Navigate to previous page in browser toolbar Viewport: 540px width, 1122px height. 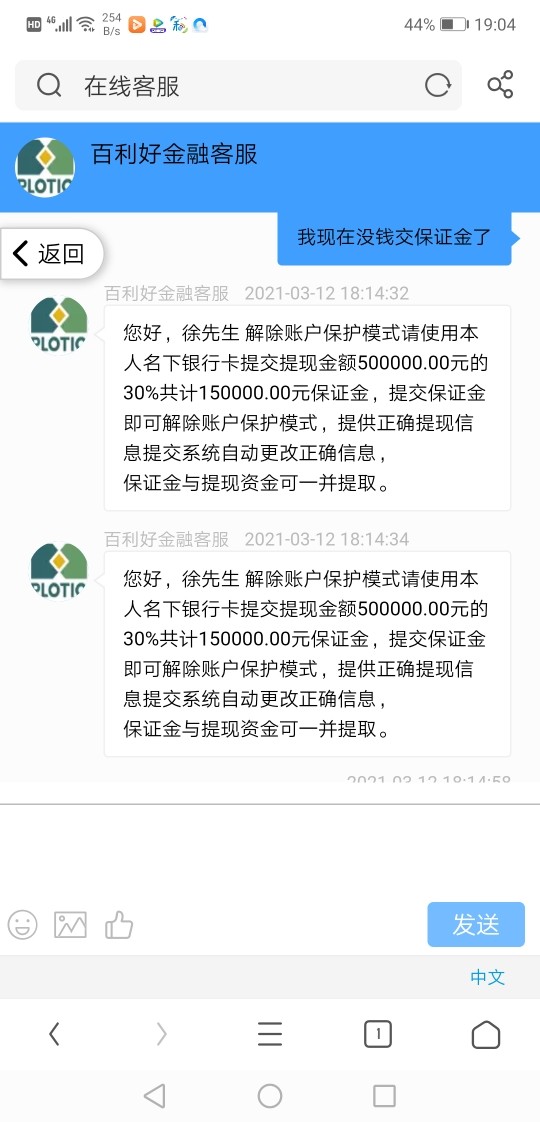54,1034
